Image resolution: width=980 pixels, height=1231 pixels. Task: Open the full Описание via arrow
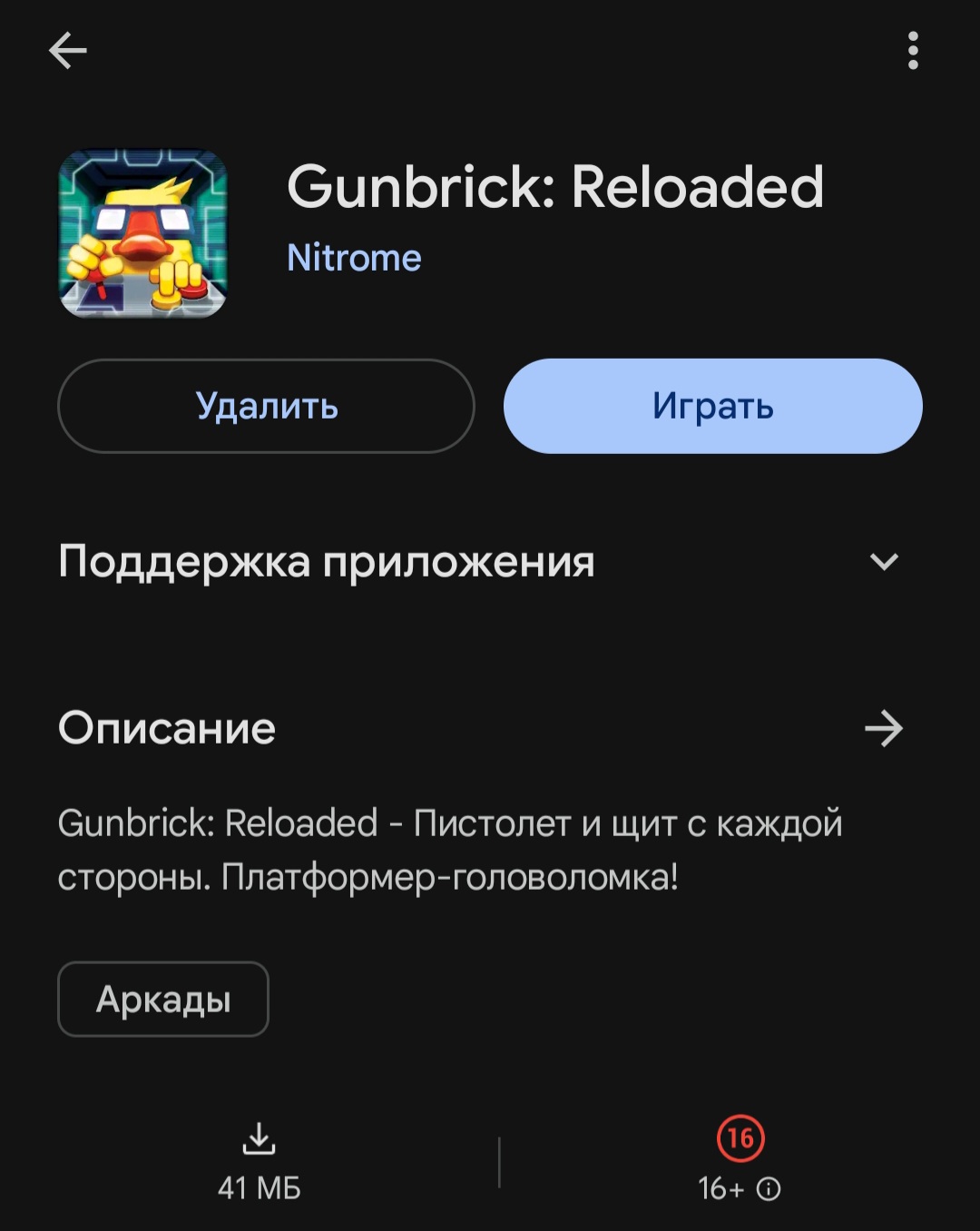(x=883, y=728)
